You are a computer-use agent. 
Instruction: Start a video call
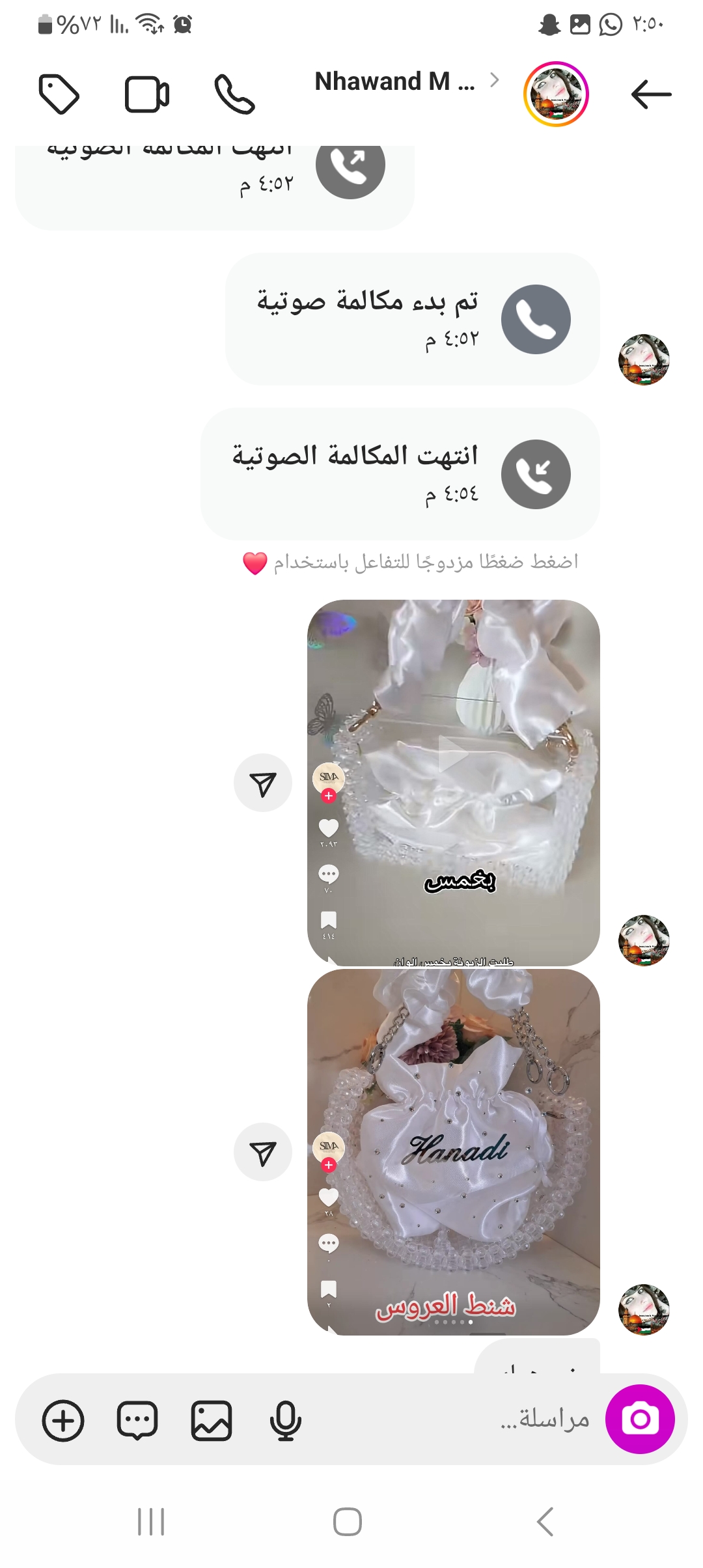coord(147,95)
